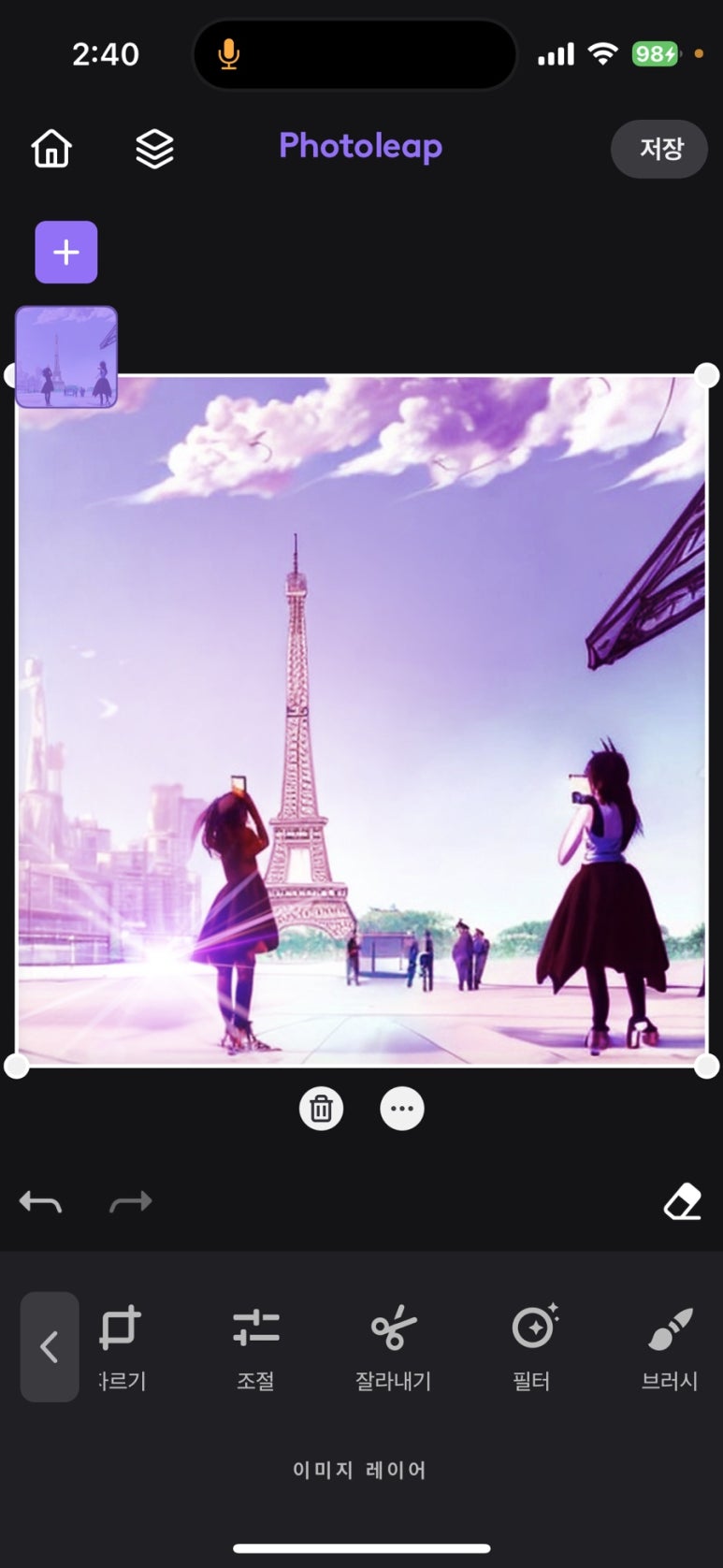Go to the home screen icon
This screenshot has height=1568, width=723.
click(51, 149)
